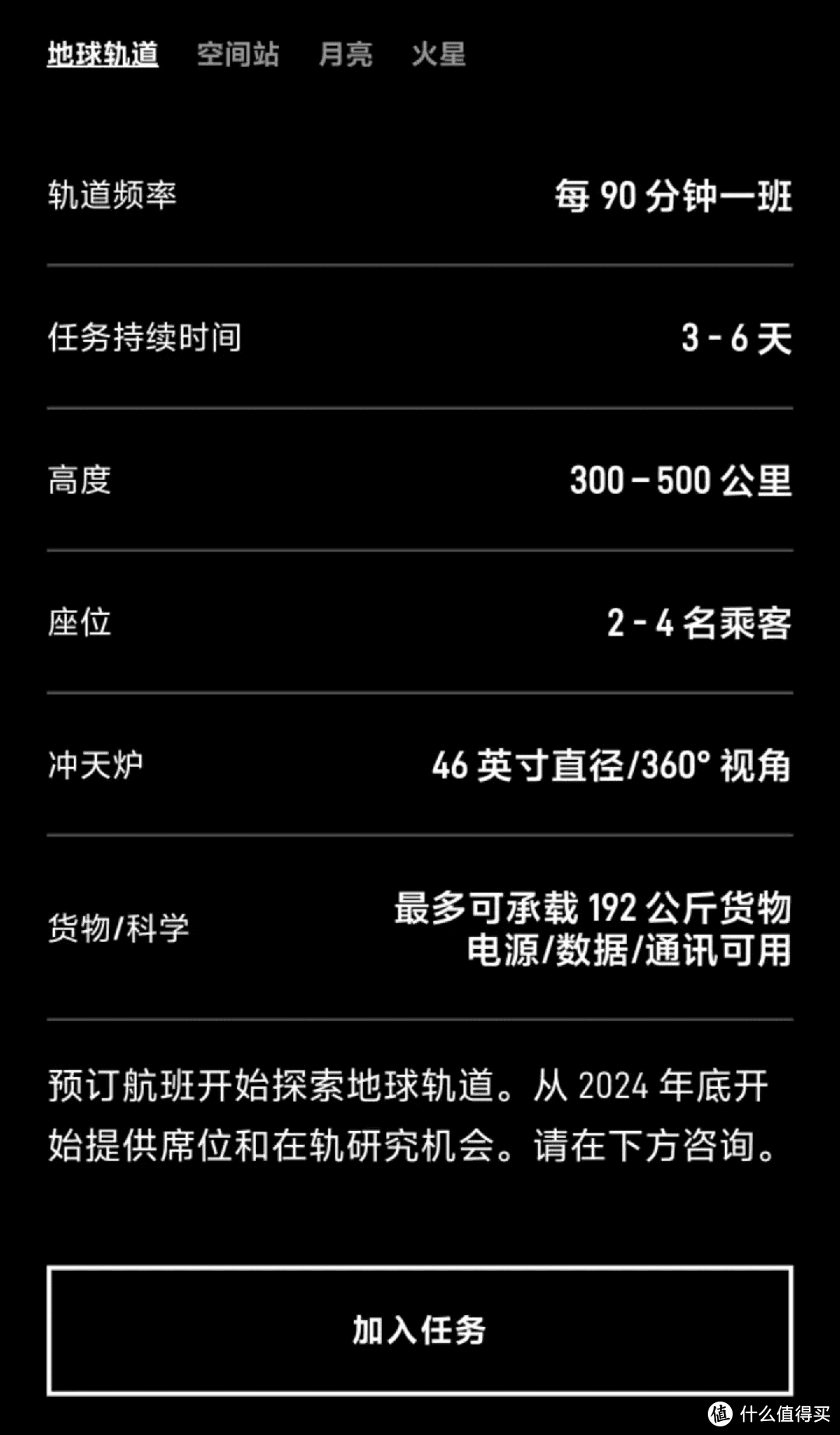View the 火星 tab
This screenshot has height=1435, width=840.
[x=439, y=54]
